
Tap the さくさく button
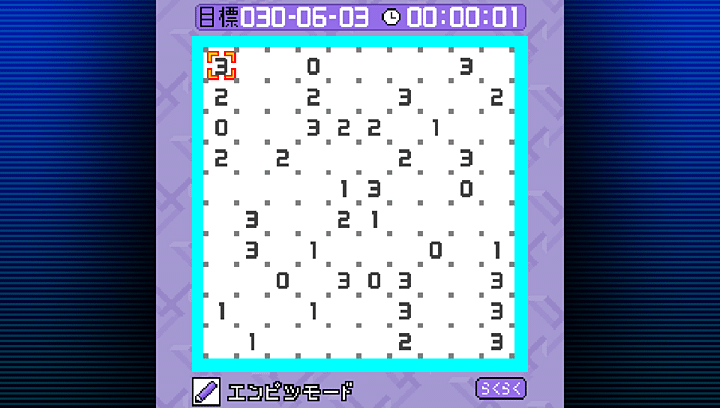click(x=498, y=389)
